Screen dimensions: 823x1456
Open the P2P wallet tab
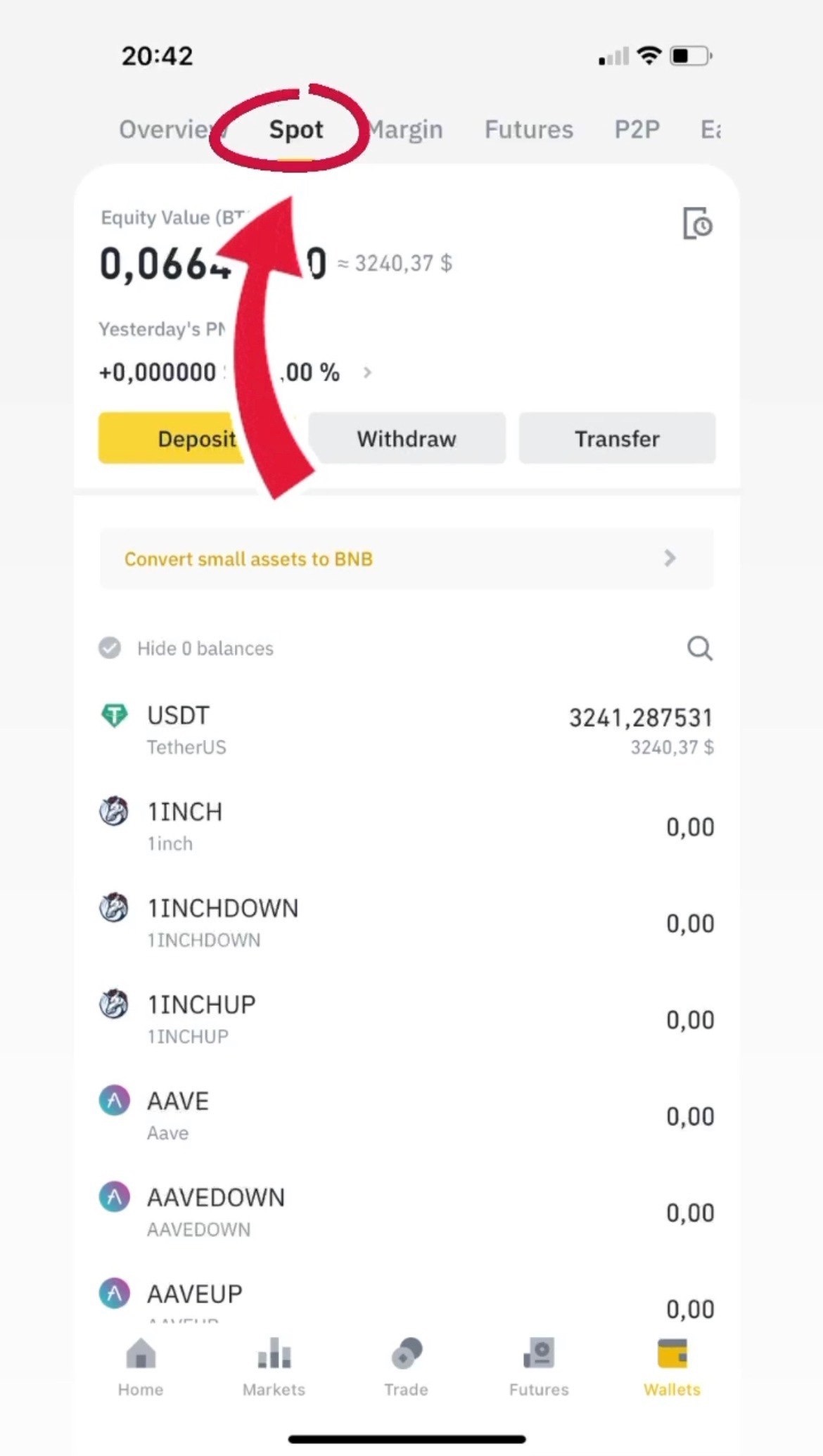point(637,130)
